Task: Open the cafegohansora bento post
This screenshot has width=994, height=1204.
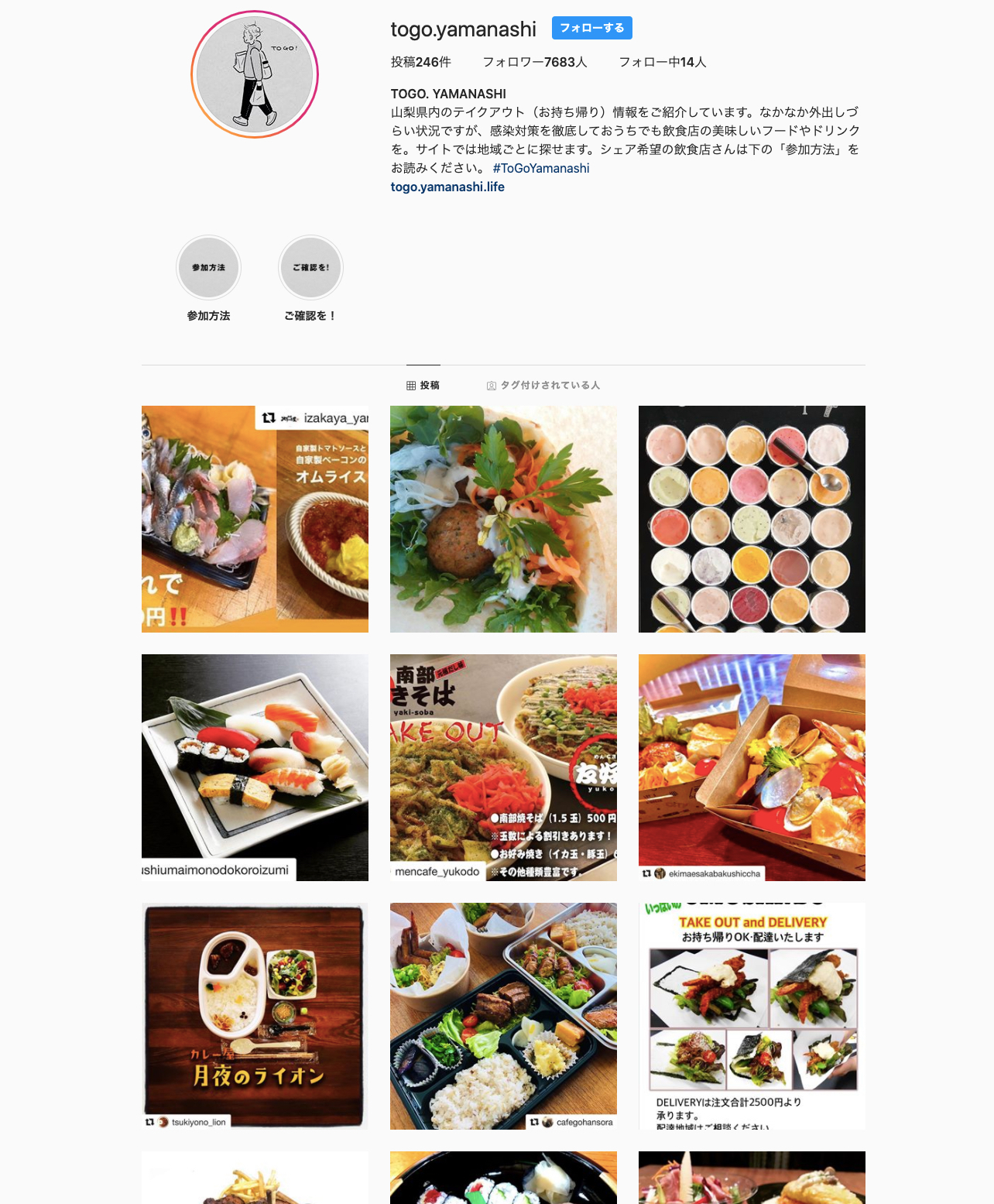Action: point(503,1016)
